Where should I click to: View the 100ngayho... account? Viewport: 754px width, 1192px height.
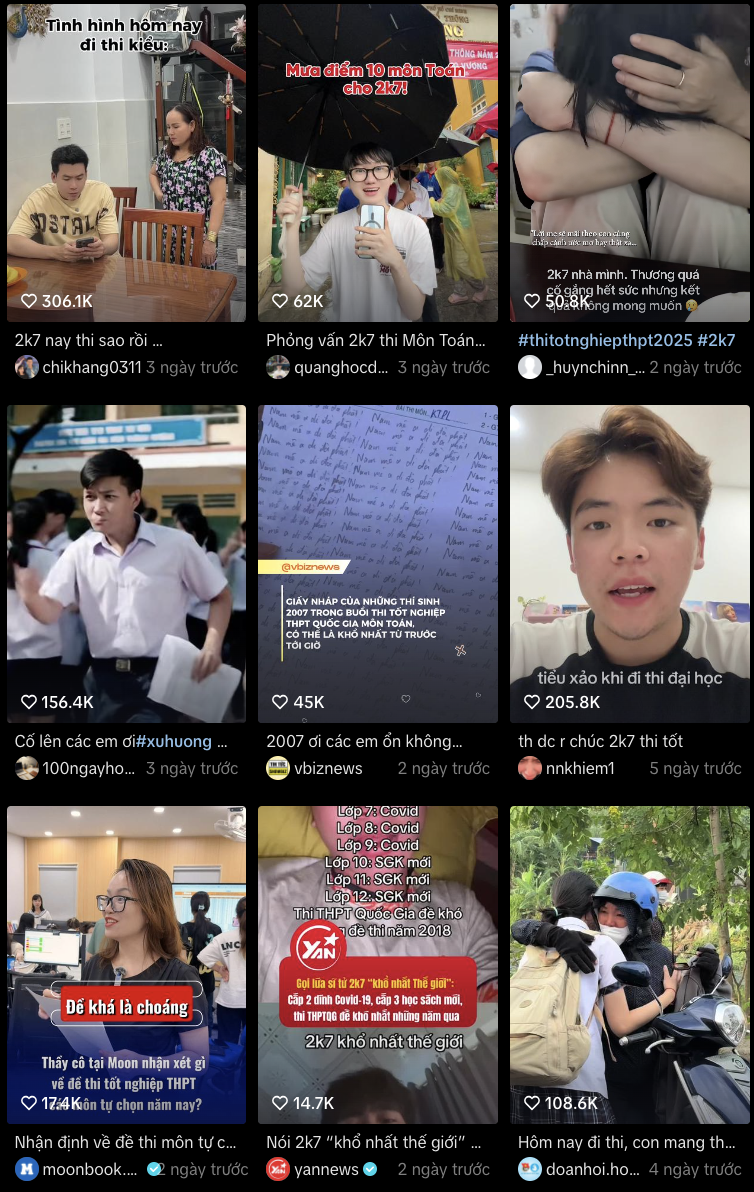click(88, 768)
